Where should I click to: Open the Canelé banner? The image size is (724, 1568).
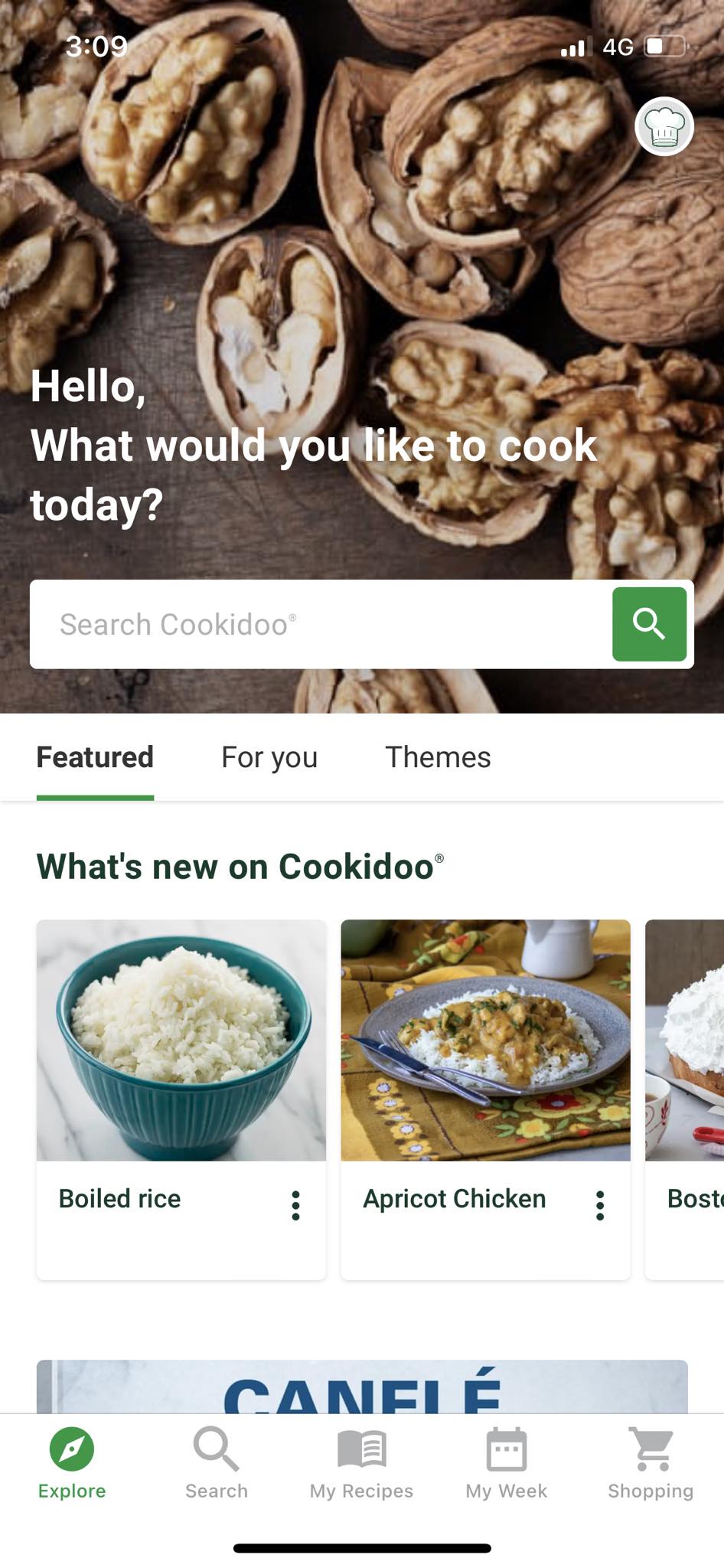click(x=362, y=1387)
